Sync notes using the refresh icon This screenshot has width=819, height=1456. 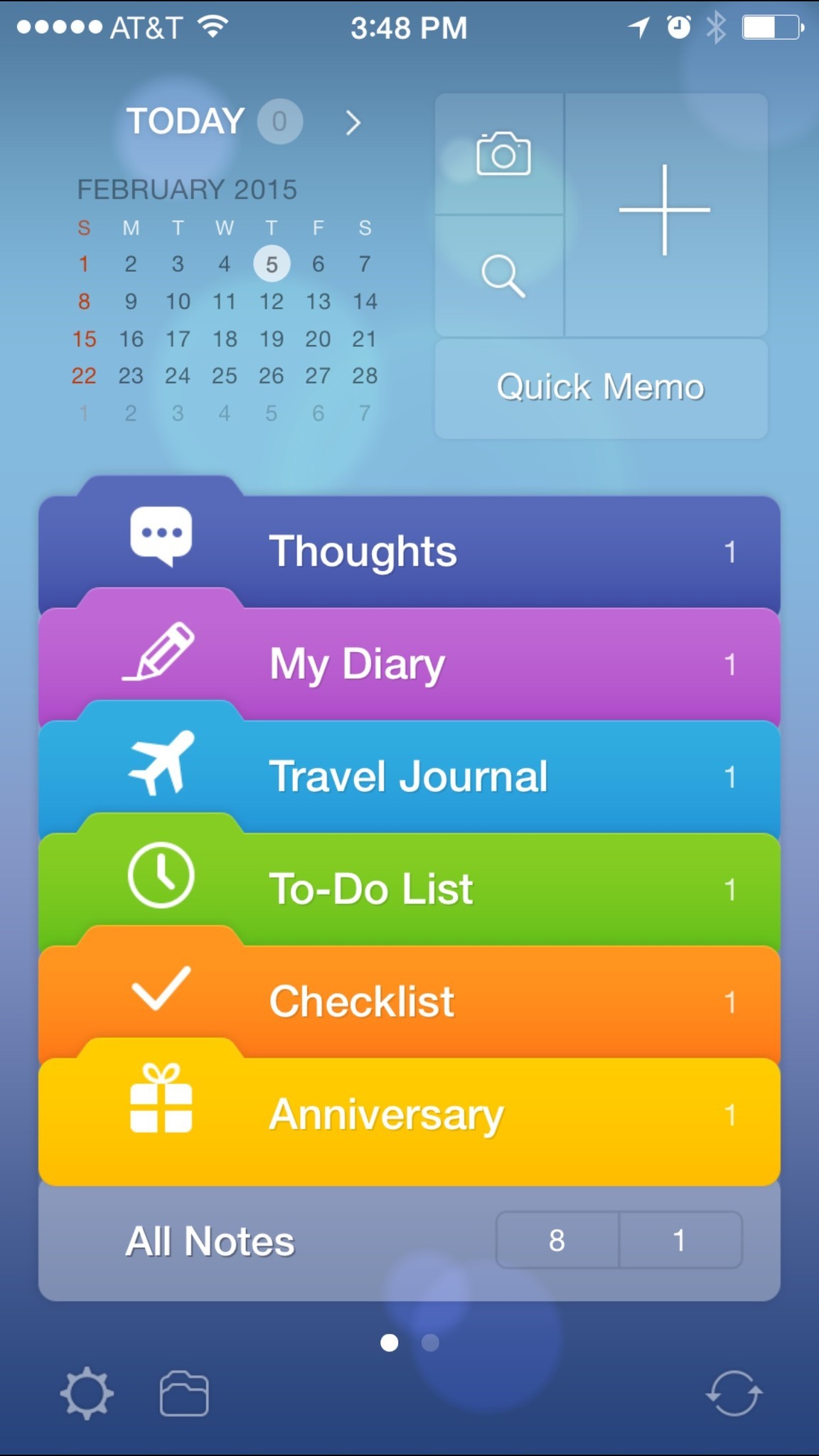[x=734, y=1393]
